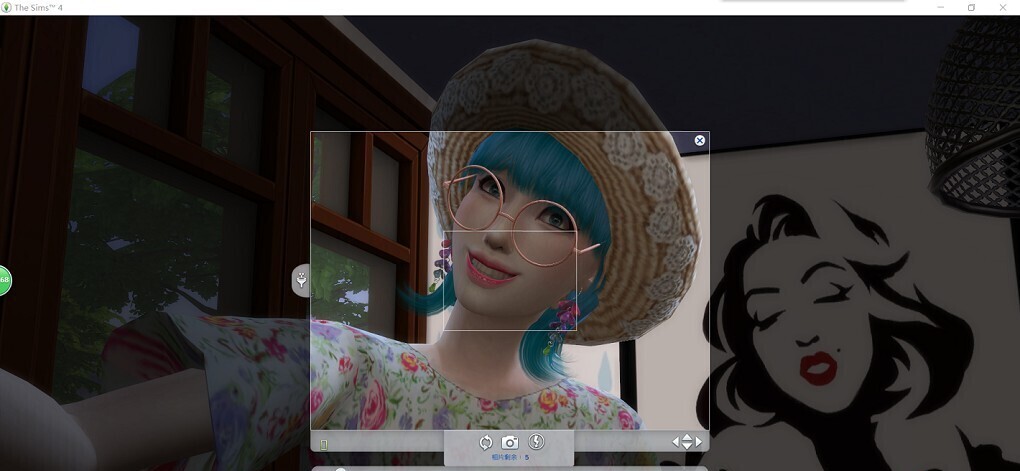Tap the up arrow to tilt camera
Viewport: 1020px width, 471px height.
[687, 437]
